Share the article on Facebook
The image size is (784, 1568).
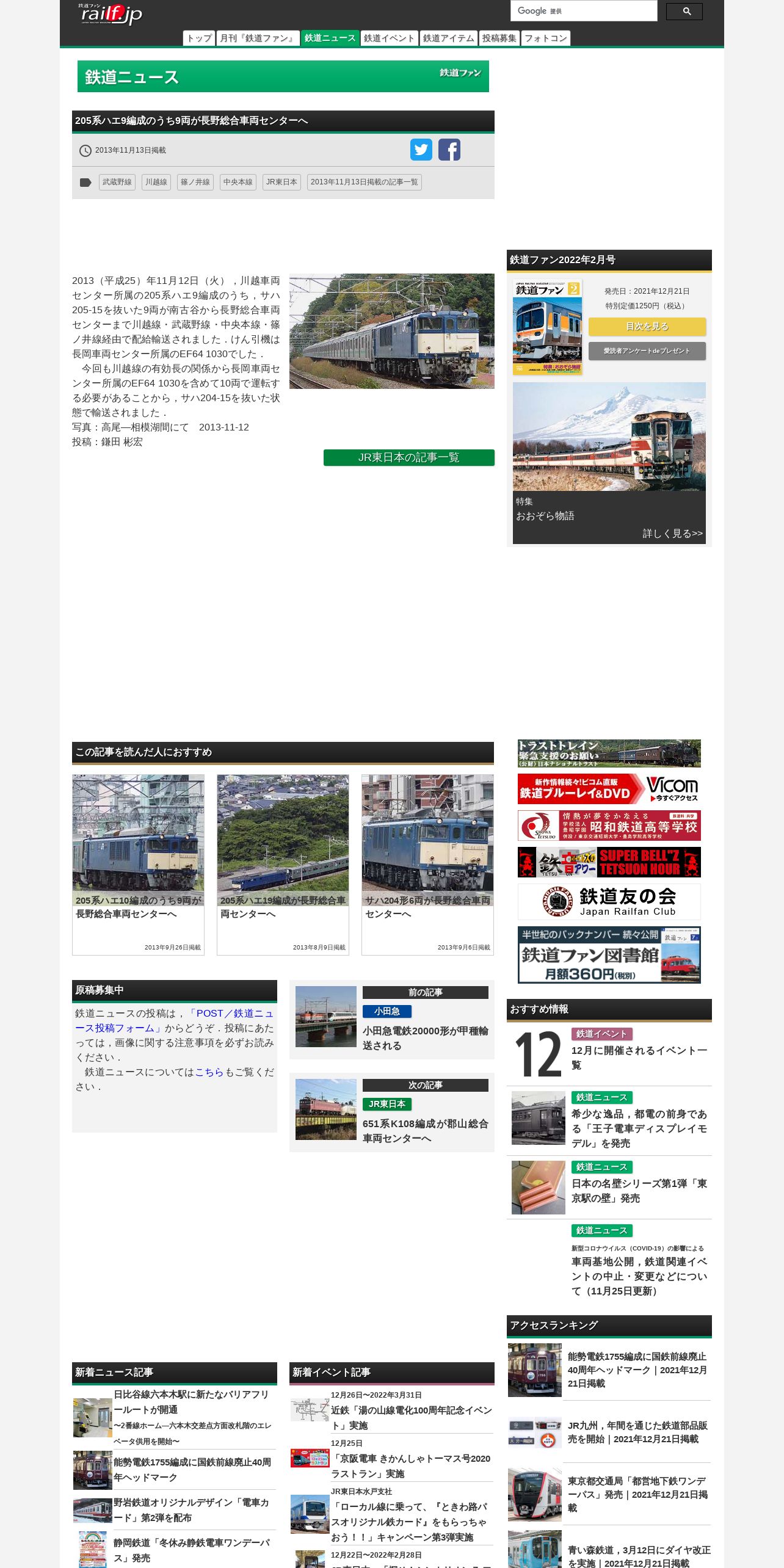[x=449, y=150]
